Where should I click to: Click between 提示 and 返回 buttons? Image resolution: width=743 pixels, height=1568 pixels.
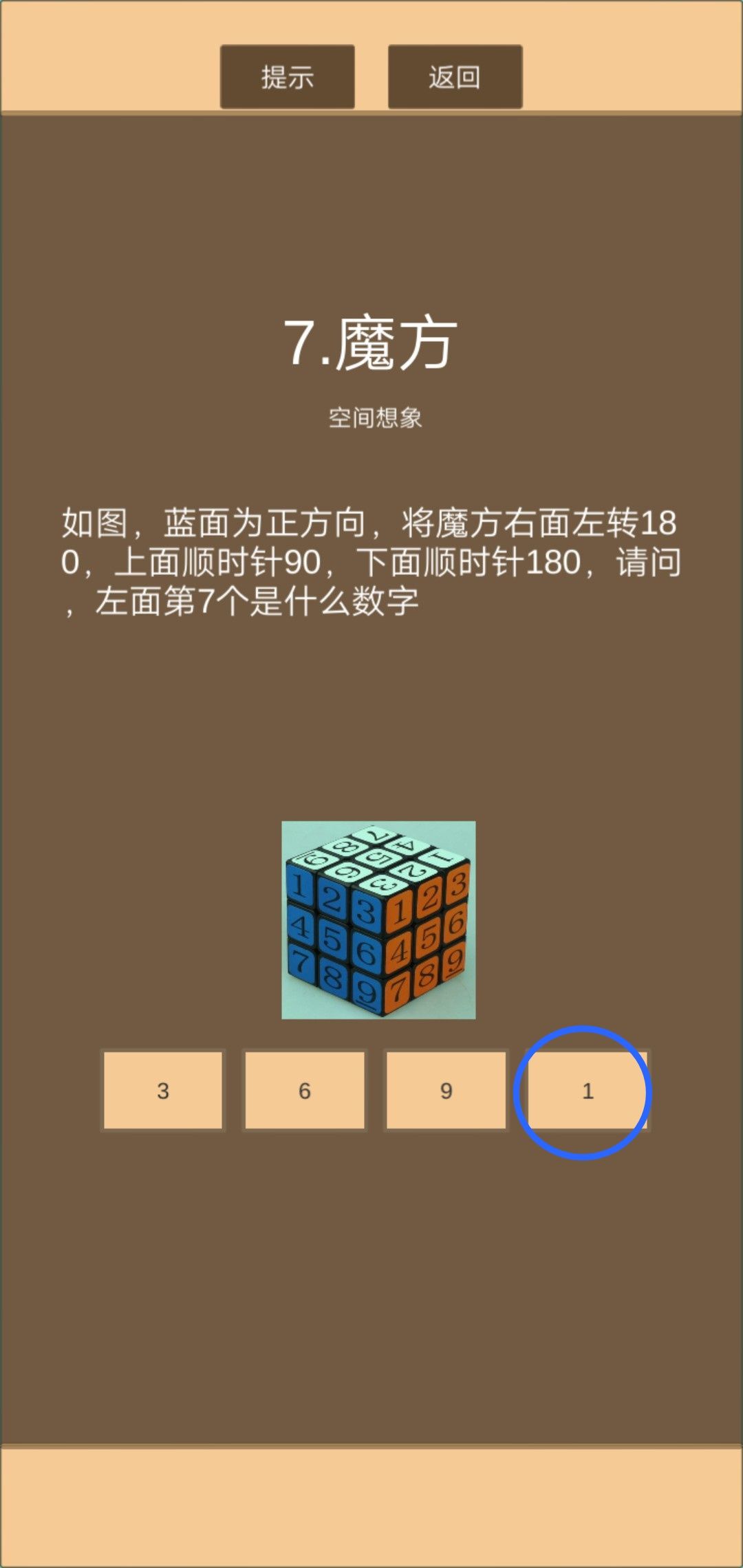point(372,76)
